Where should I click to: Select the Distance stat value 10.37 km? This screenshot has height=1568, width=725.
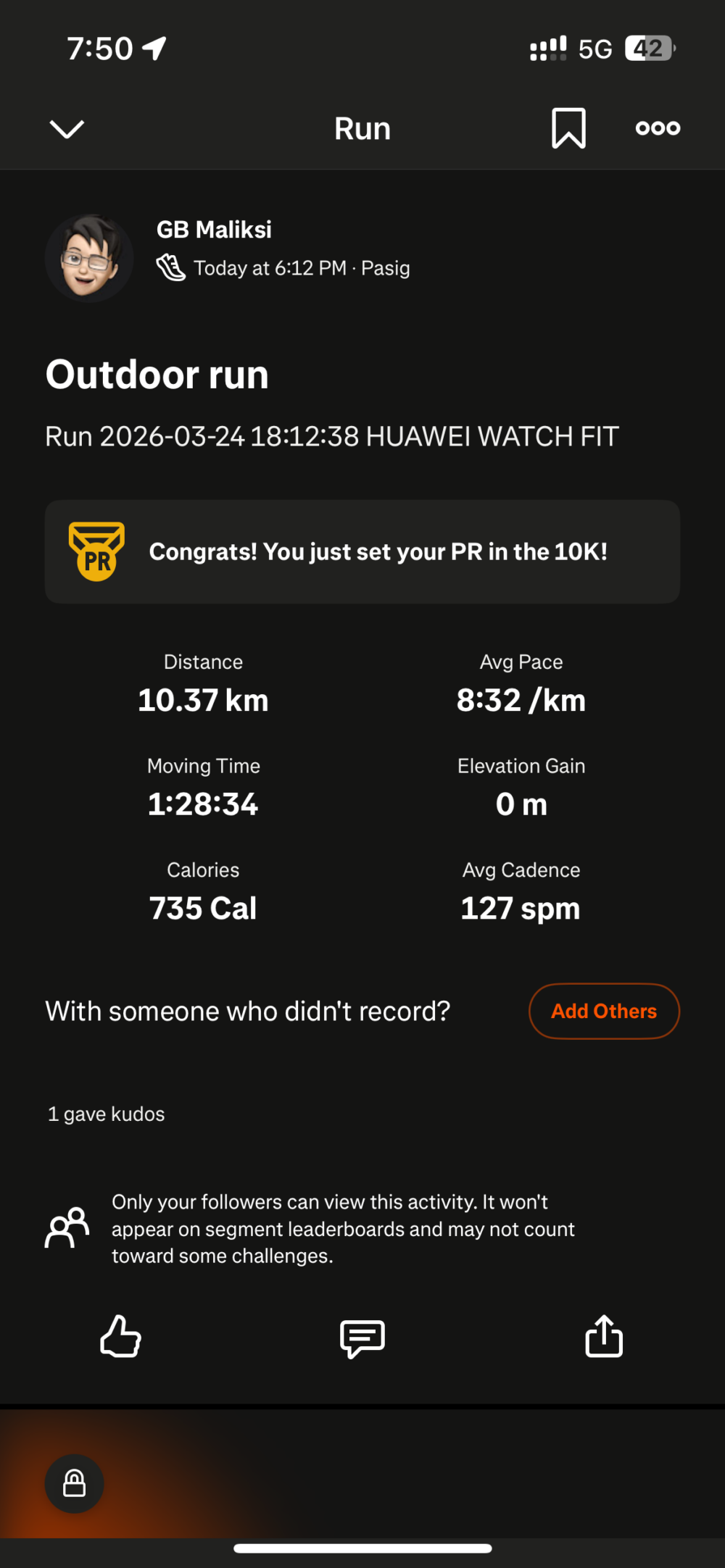tap(203, 699)
